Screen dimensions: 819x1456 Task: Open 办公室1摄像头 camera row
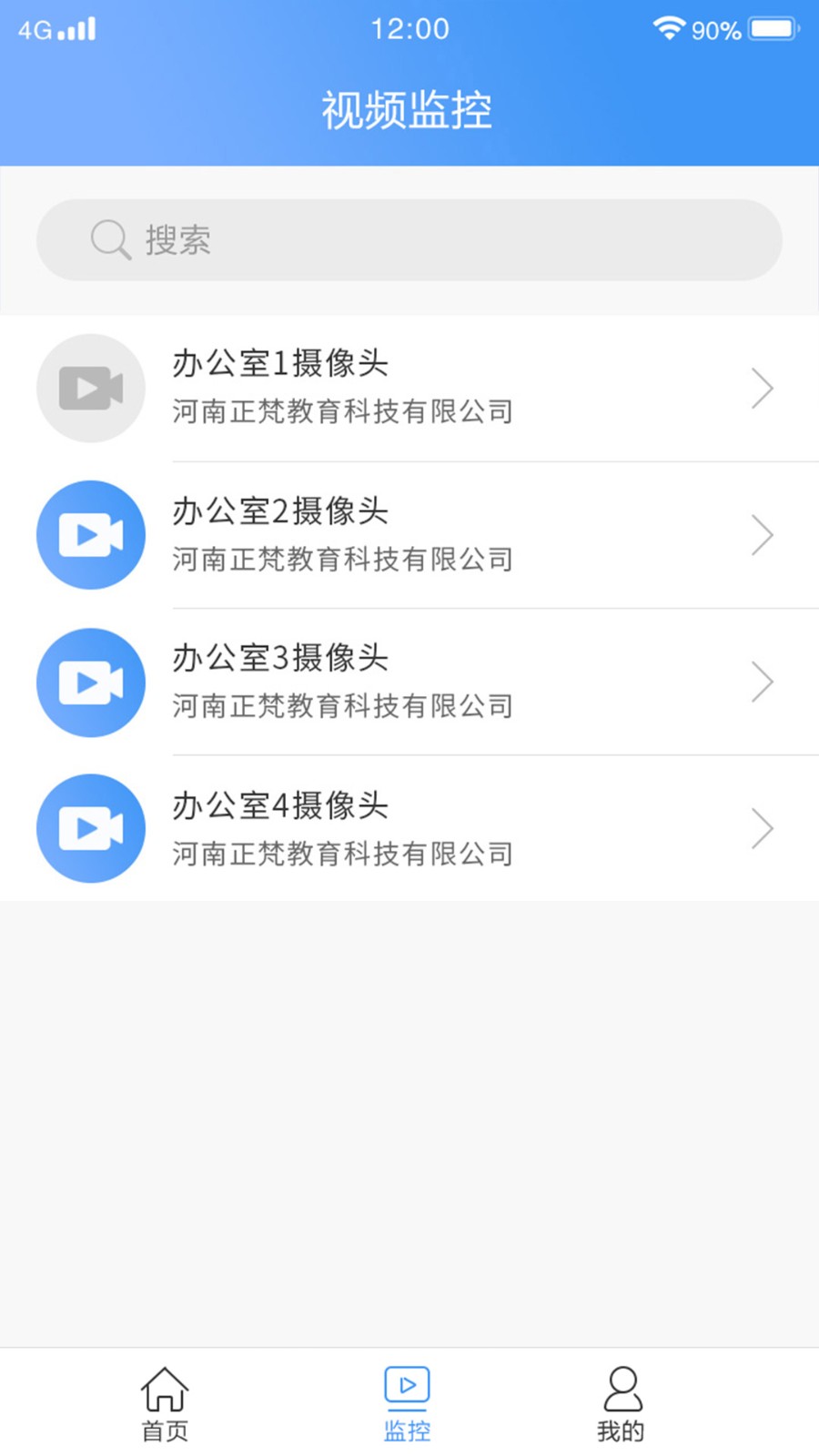coord(409,389)
